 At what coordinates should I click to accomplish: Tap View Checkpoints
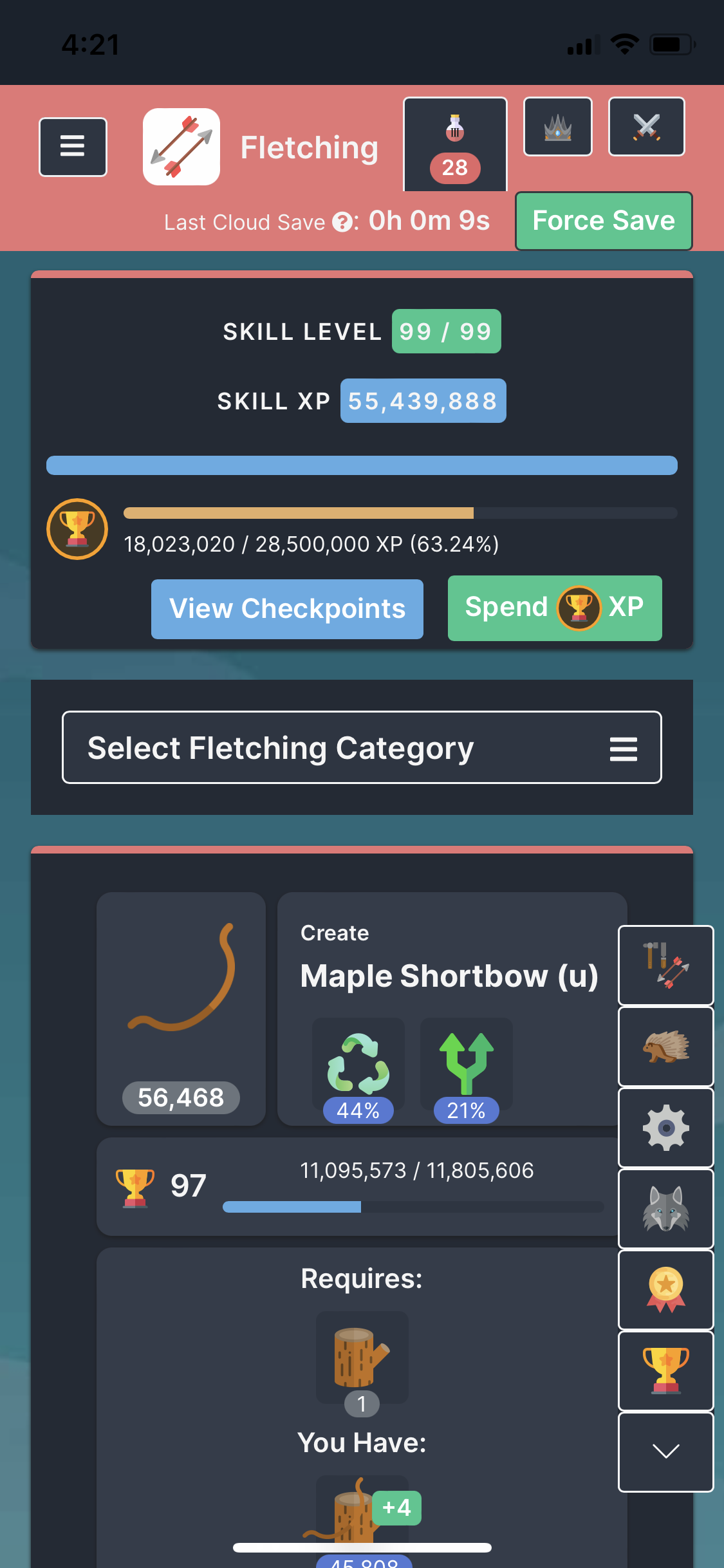pyautogui.click(x=287, y=609)
